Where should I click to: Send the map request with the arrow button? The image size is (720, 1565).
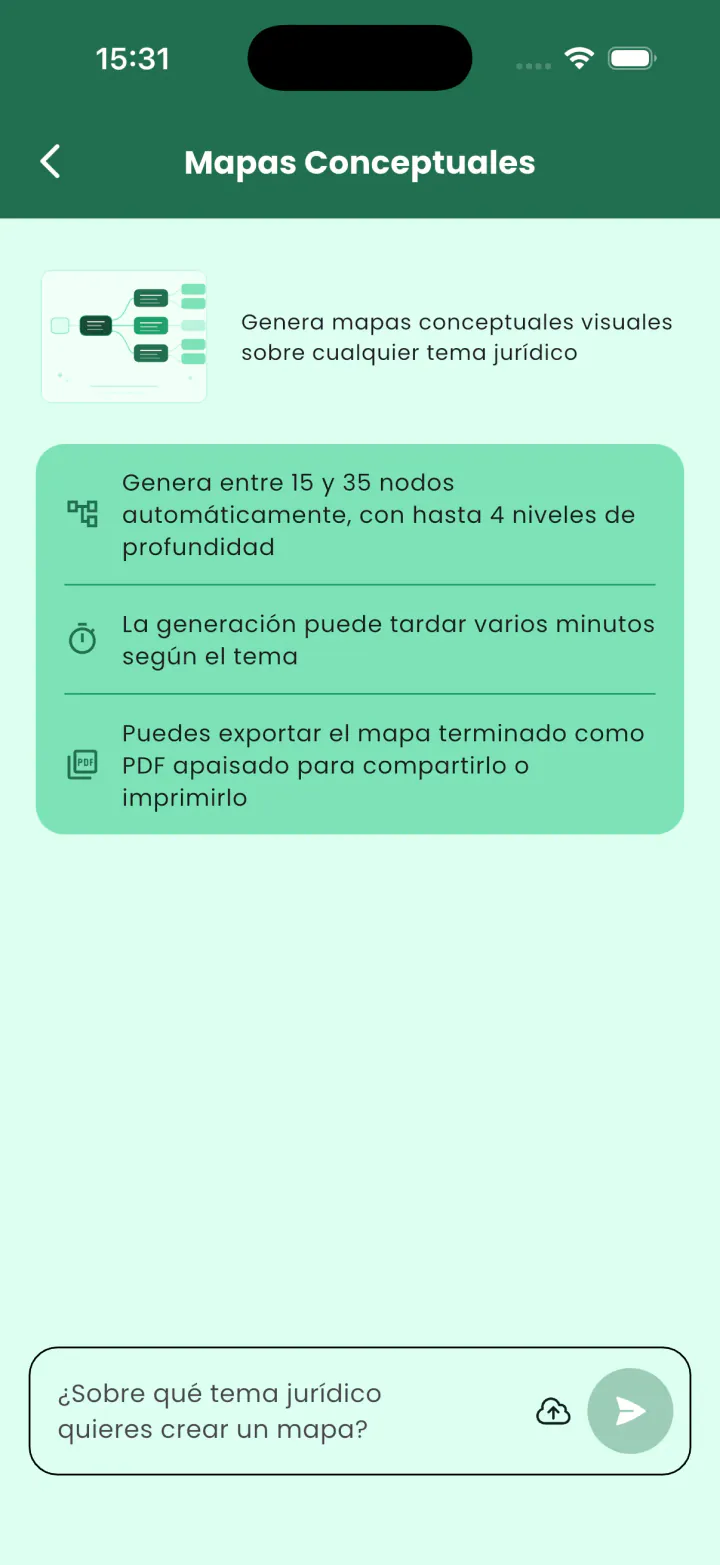pyautogui.click(x=630, y=1411)
